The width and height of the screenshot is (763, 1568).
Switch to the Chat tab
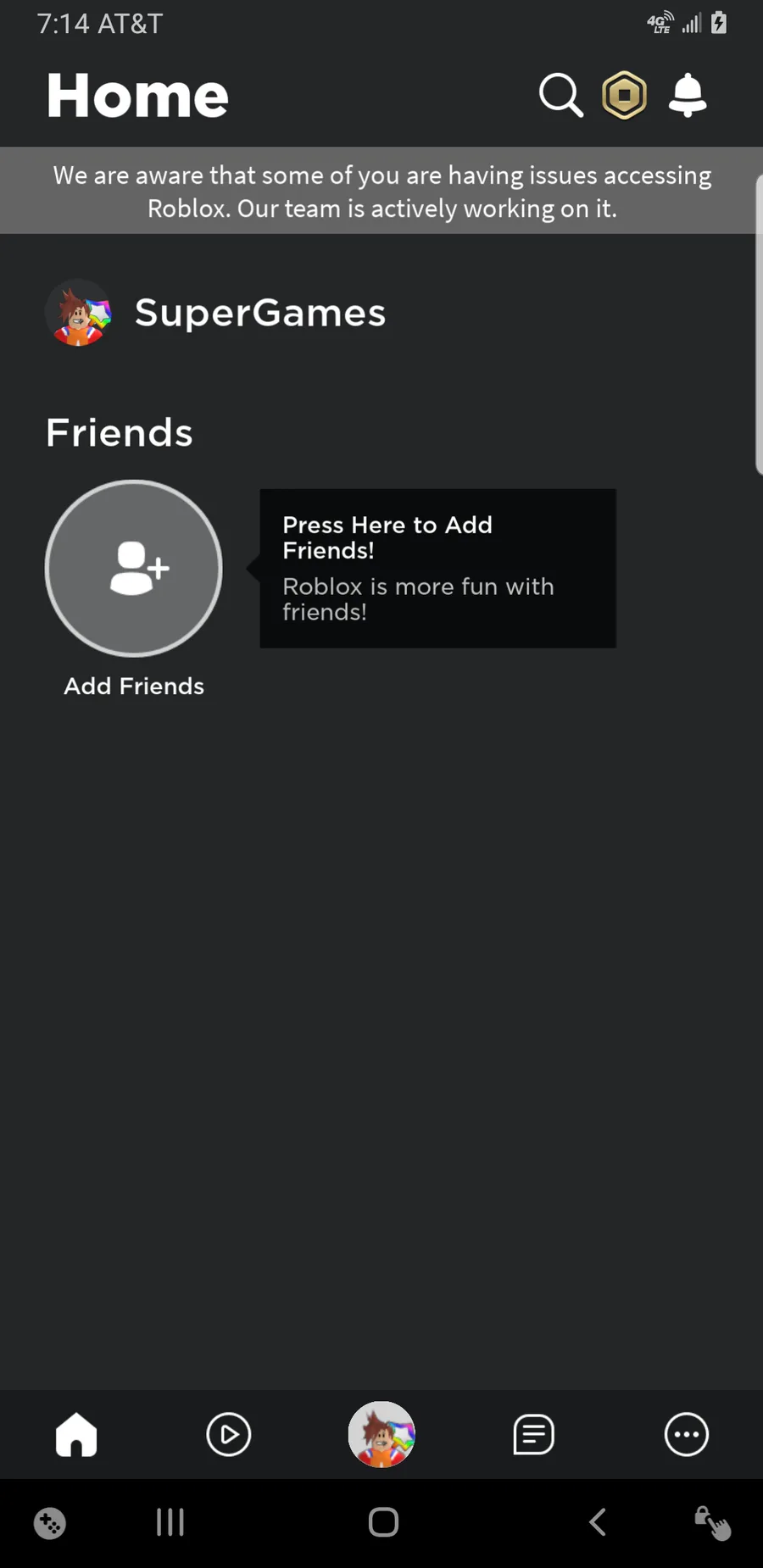[534, 1435]
